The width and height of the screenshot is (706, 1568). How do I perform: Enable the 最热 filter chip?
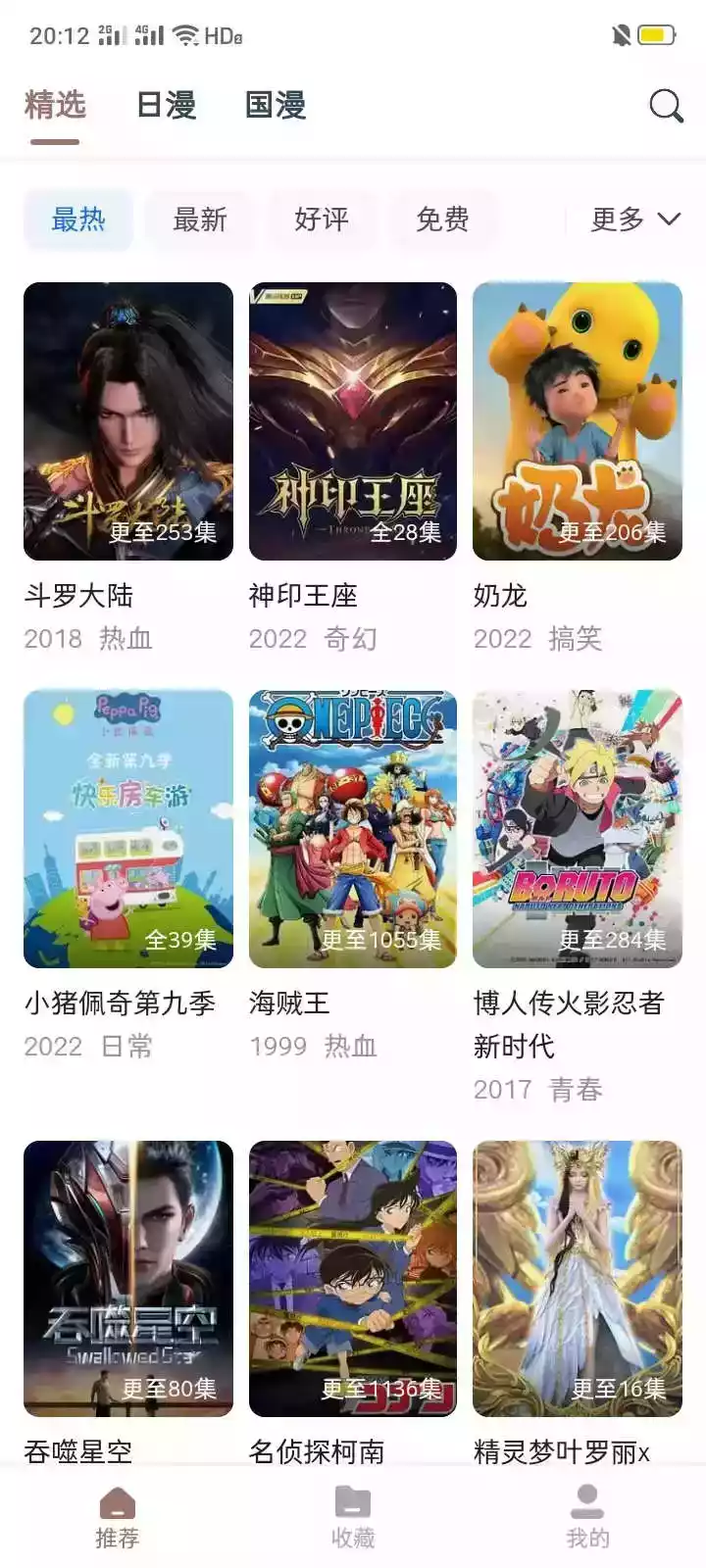click(78, 220)
